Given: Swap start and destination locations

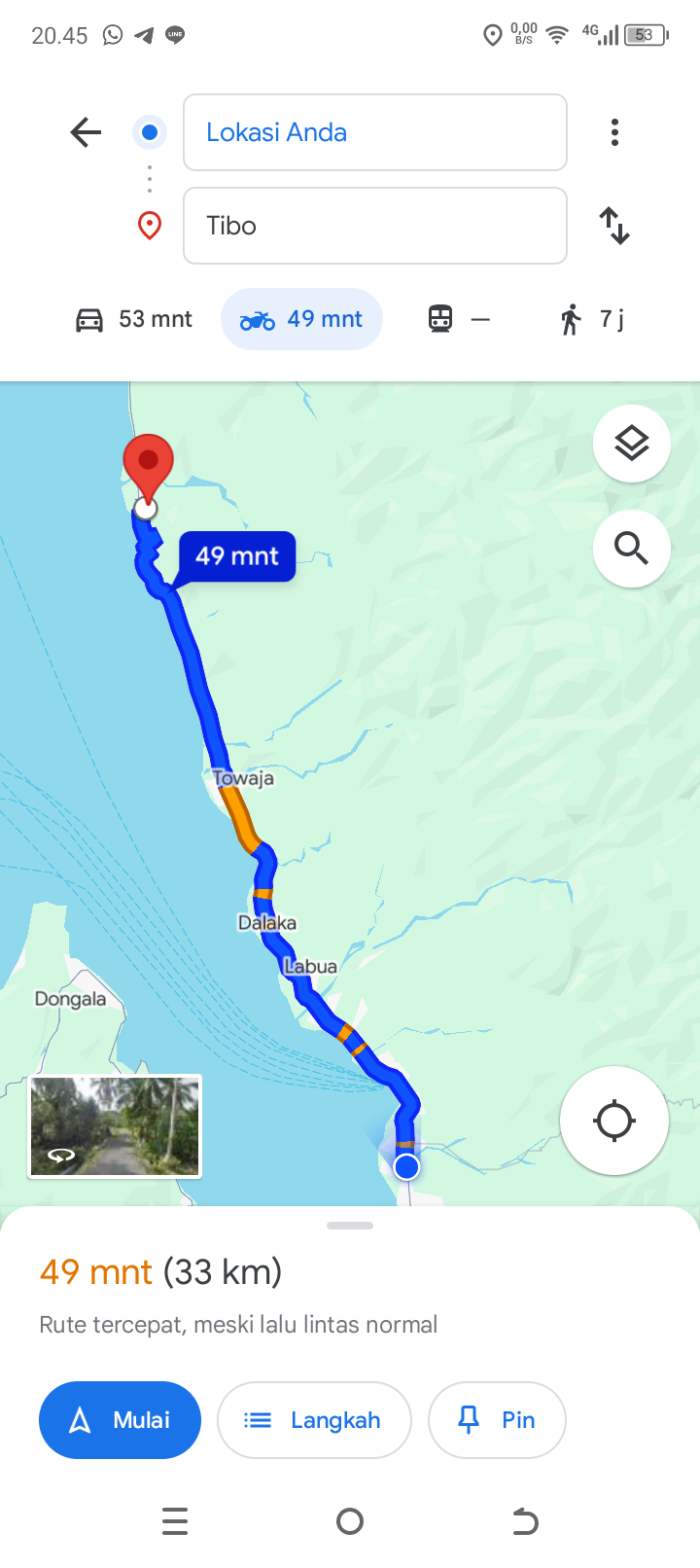Looking at the screenshot, I should [614, 226].
